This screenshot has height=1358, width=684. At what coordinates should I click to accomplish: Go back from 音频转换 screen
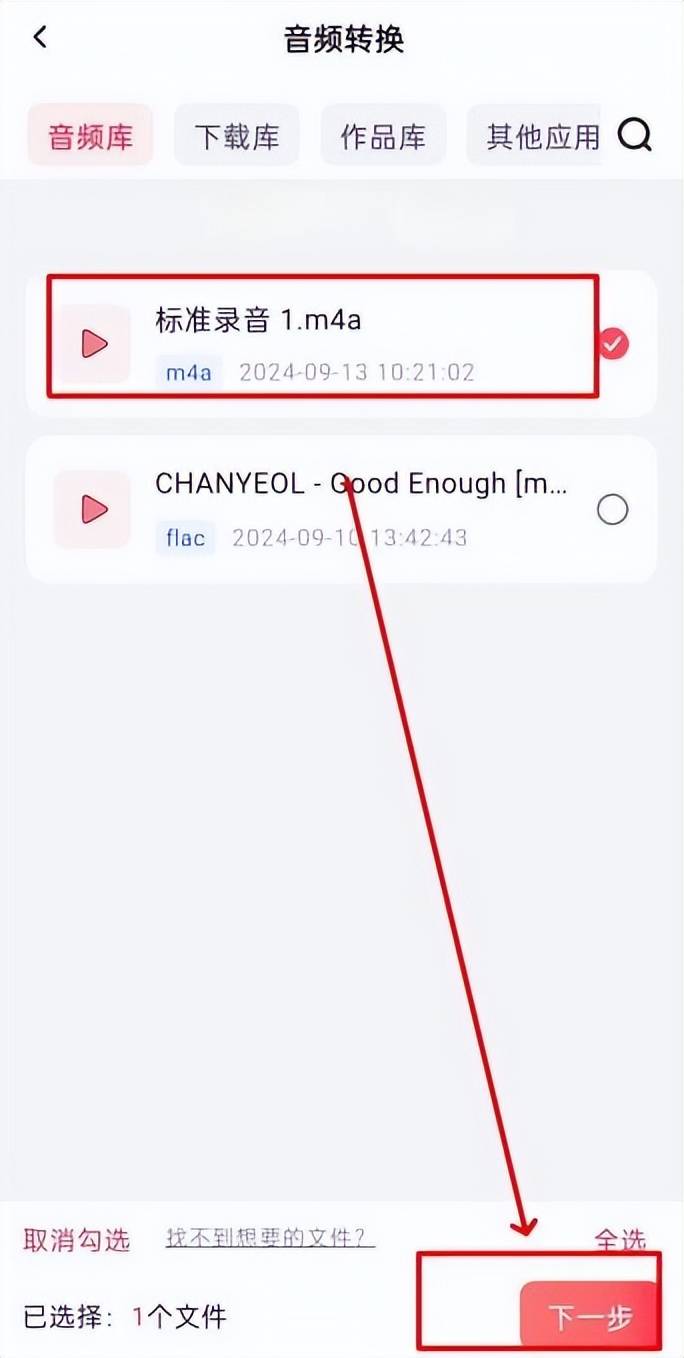tap(40, 38)
